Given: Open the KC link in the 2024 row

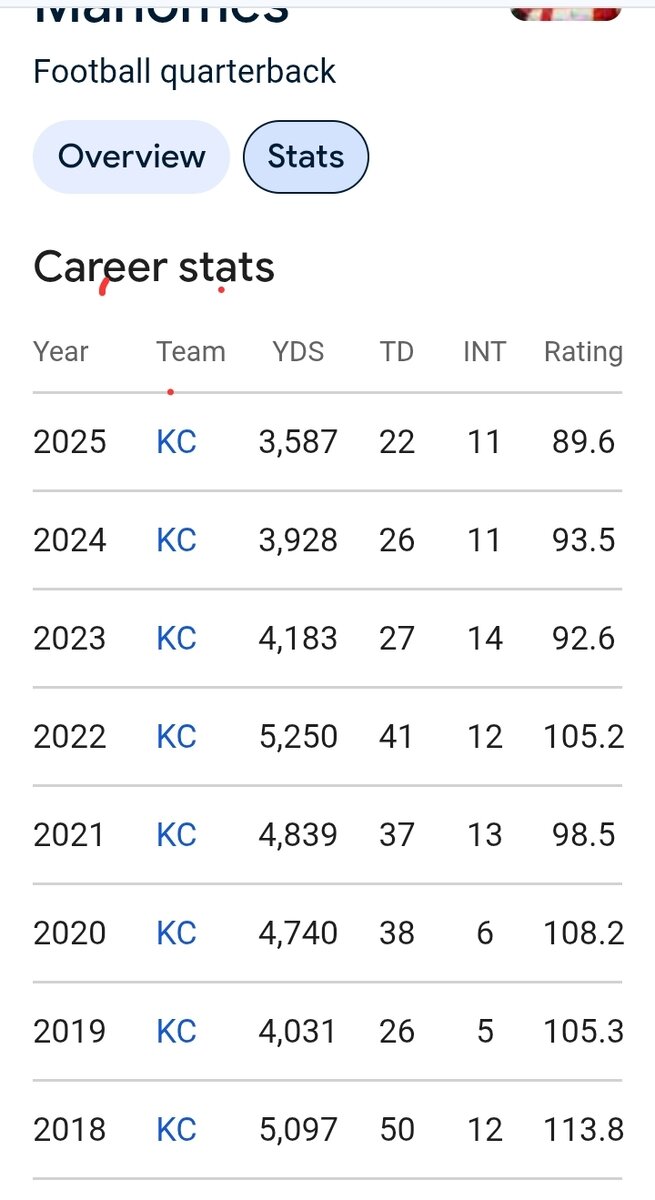Looking at the screenshot, I should click(177, 540).
